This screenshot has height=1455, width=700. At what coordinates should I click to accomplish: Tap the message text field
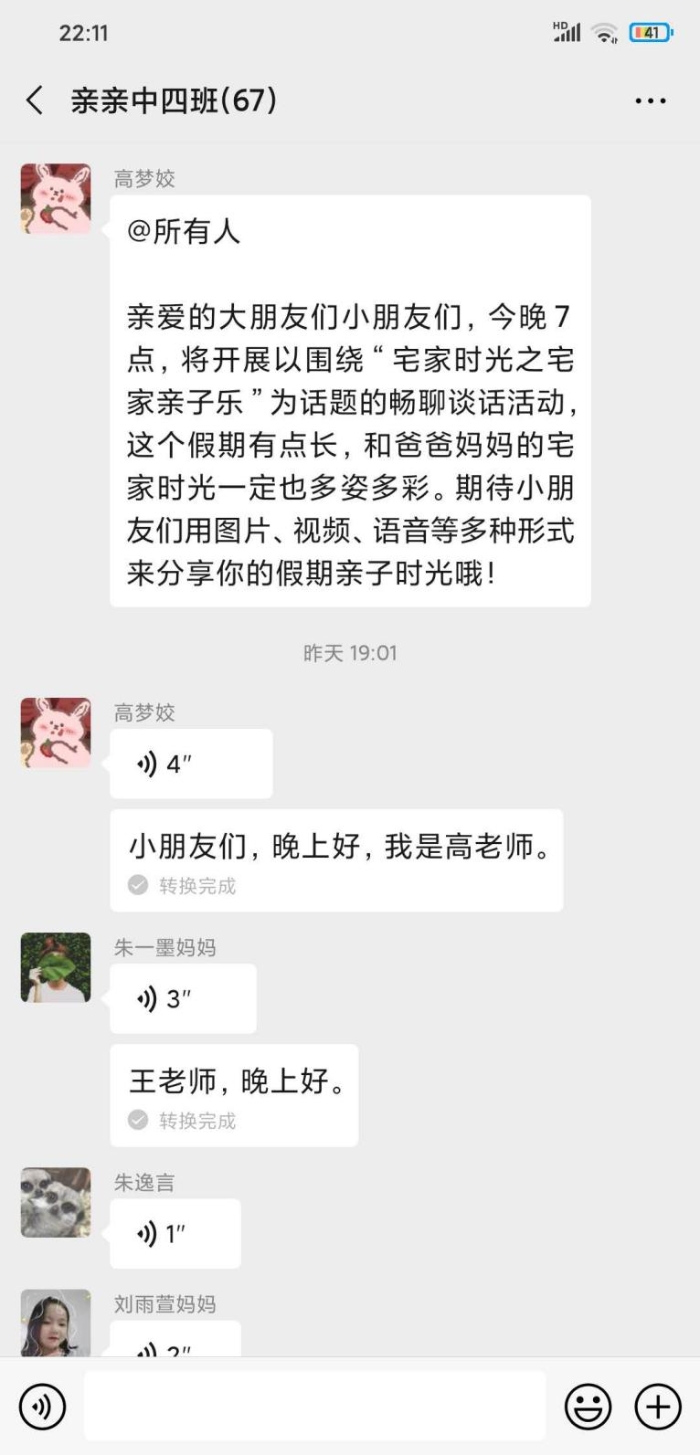pos(314,1406)
